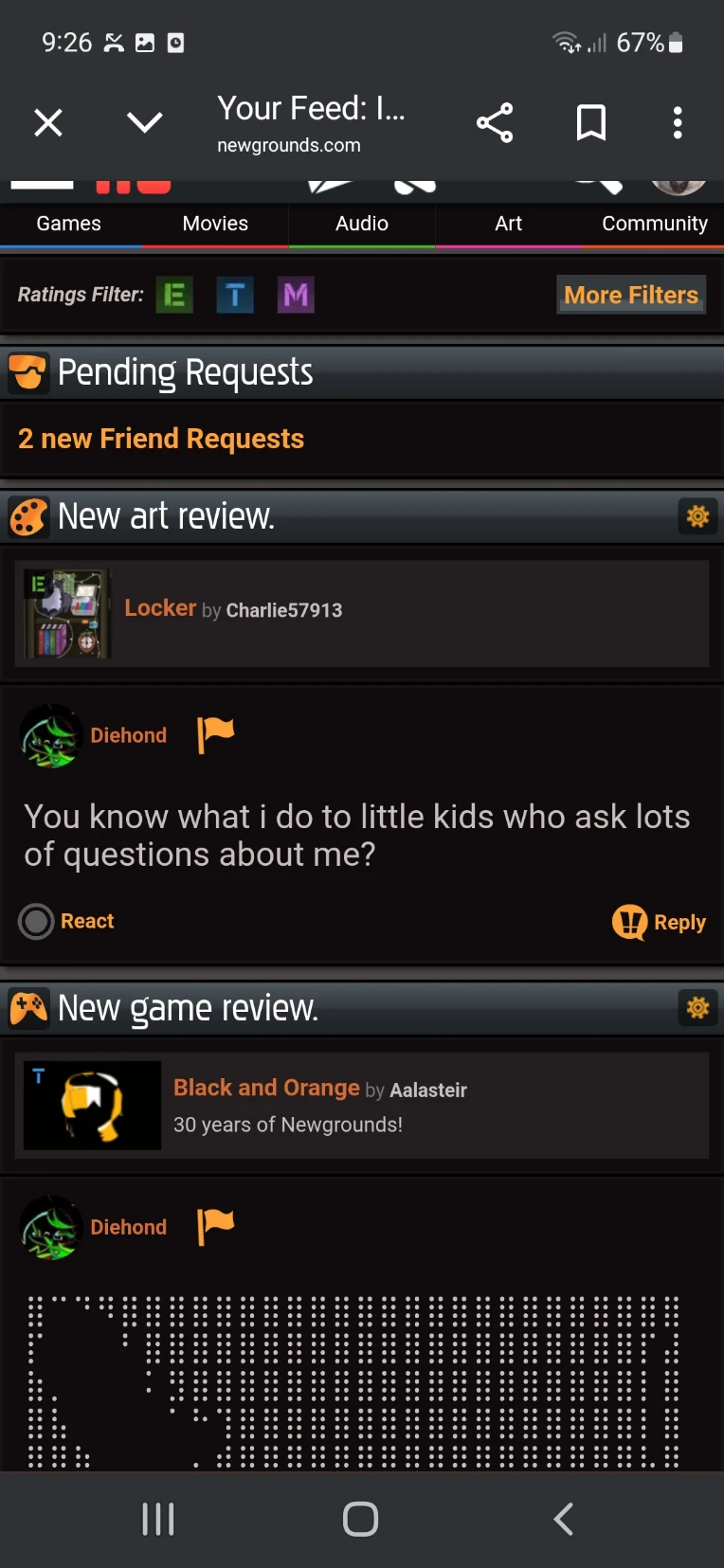Open the browser overflow menu
The width and height of the screenshot is (724, 1568).
click(677, 122)
